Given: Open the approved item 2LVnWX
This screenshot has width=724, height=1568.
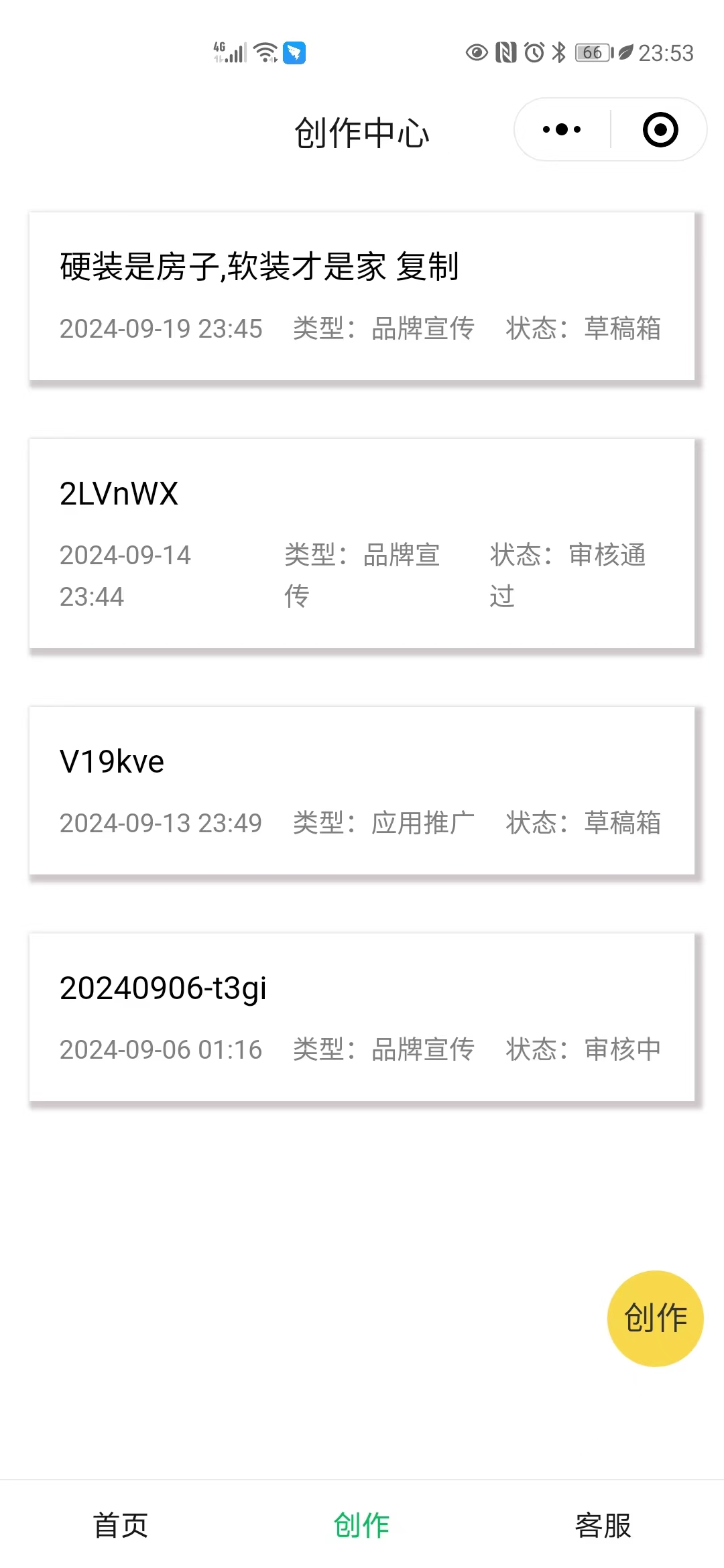Looking at the screenshot, I should pyautogui.click(x=362, y=543).
